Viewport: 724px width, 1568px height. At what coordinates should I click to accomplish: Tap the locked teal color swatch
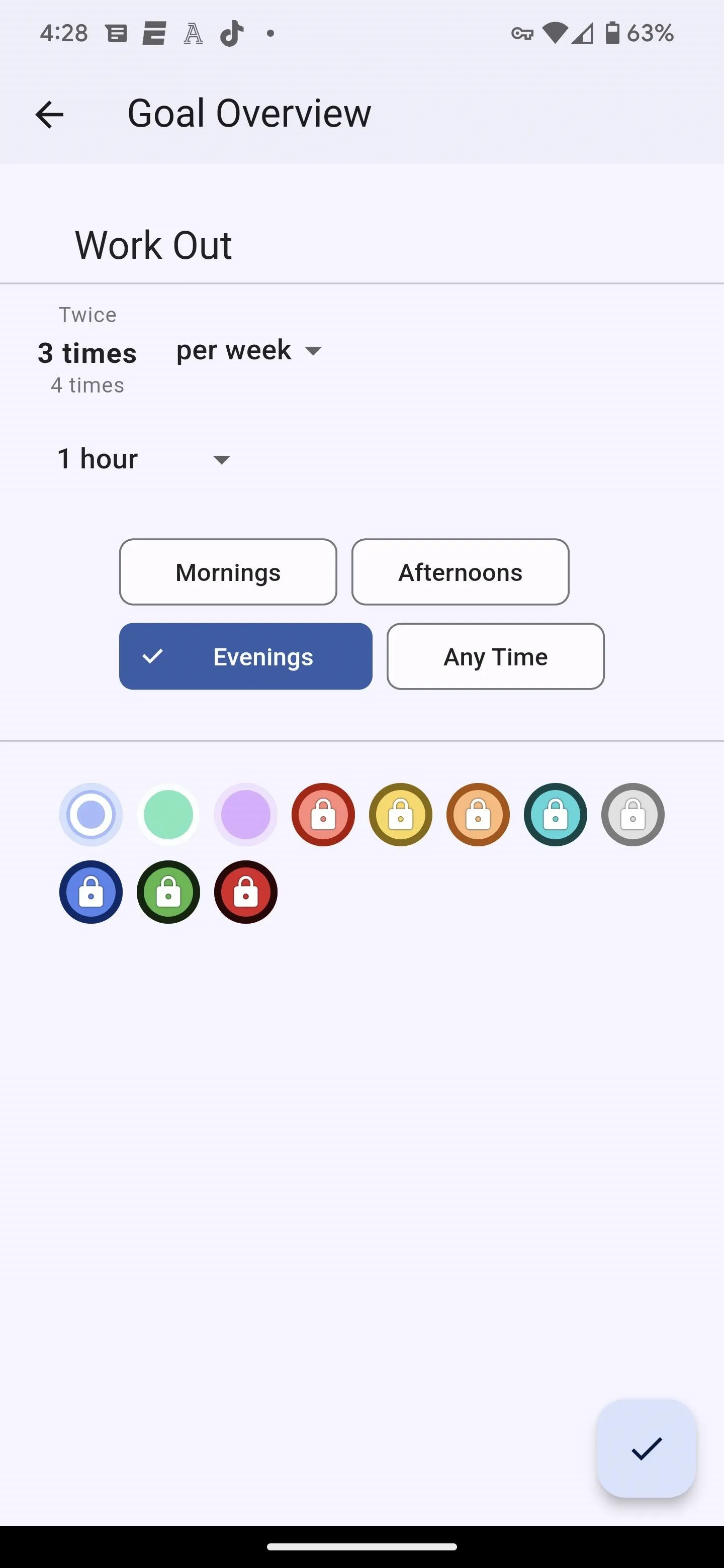tap(556, 815)
